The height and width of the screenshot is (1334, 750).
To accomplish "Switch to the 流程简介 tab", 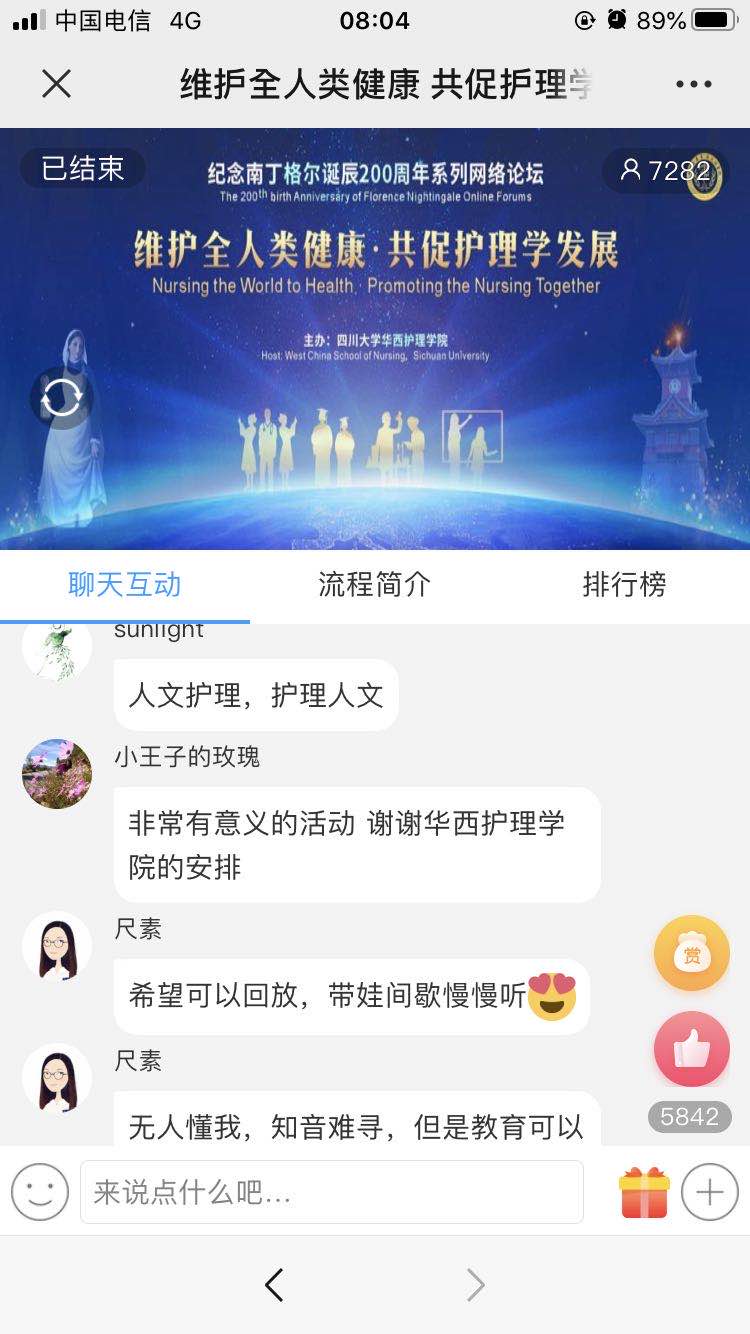I will point(374,585).
